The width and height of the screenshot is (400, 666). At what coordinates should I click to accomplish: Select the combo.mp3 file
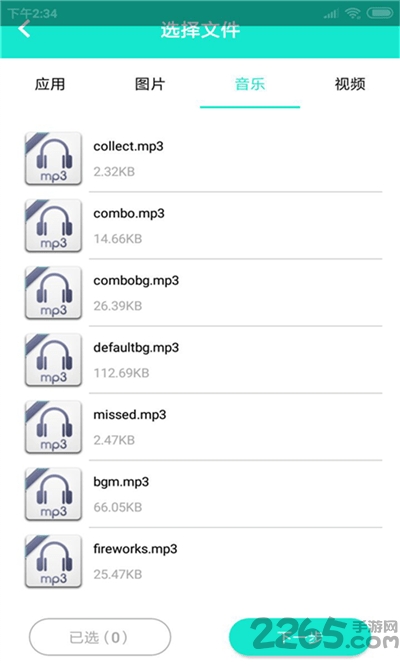203,226
